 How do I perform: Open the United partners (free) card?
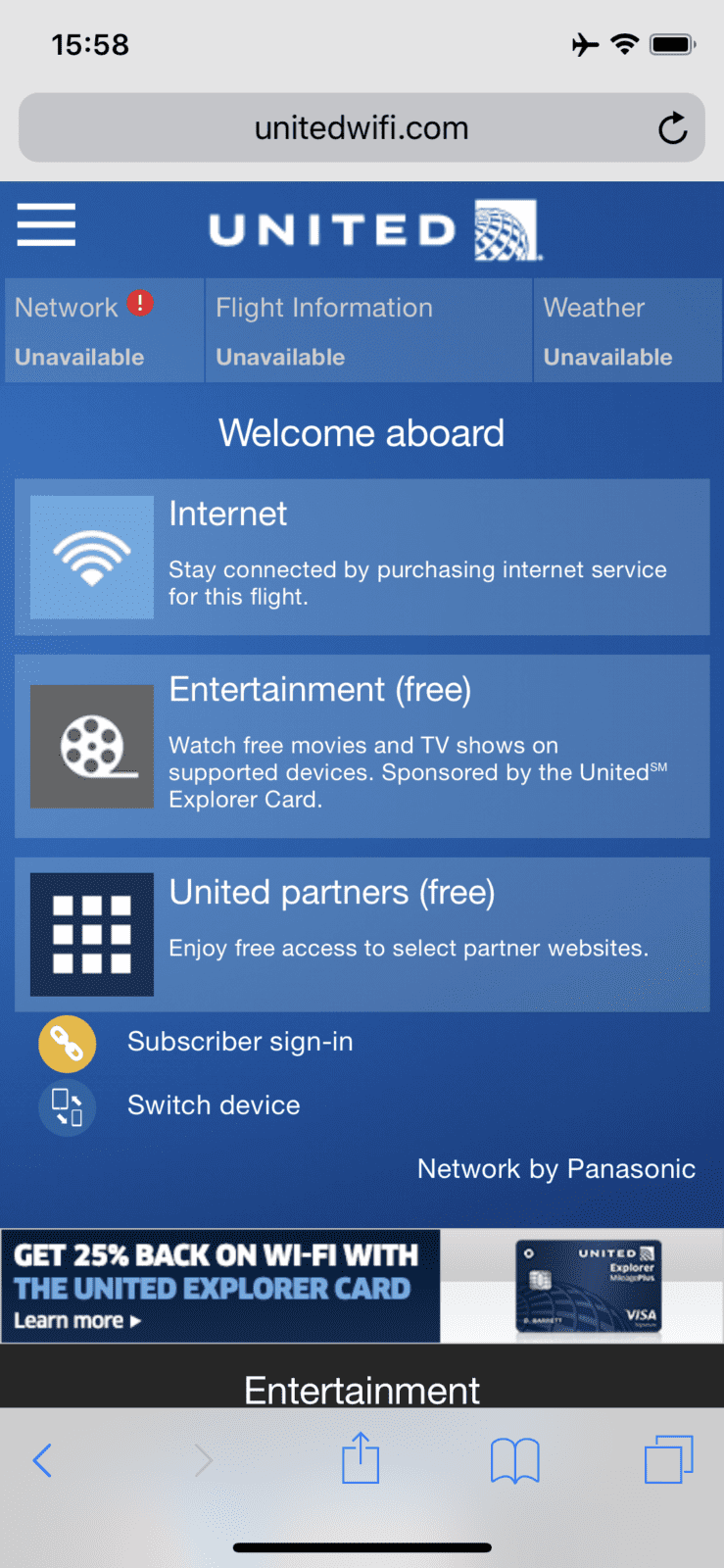(x=362, y=934)
